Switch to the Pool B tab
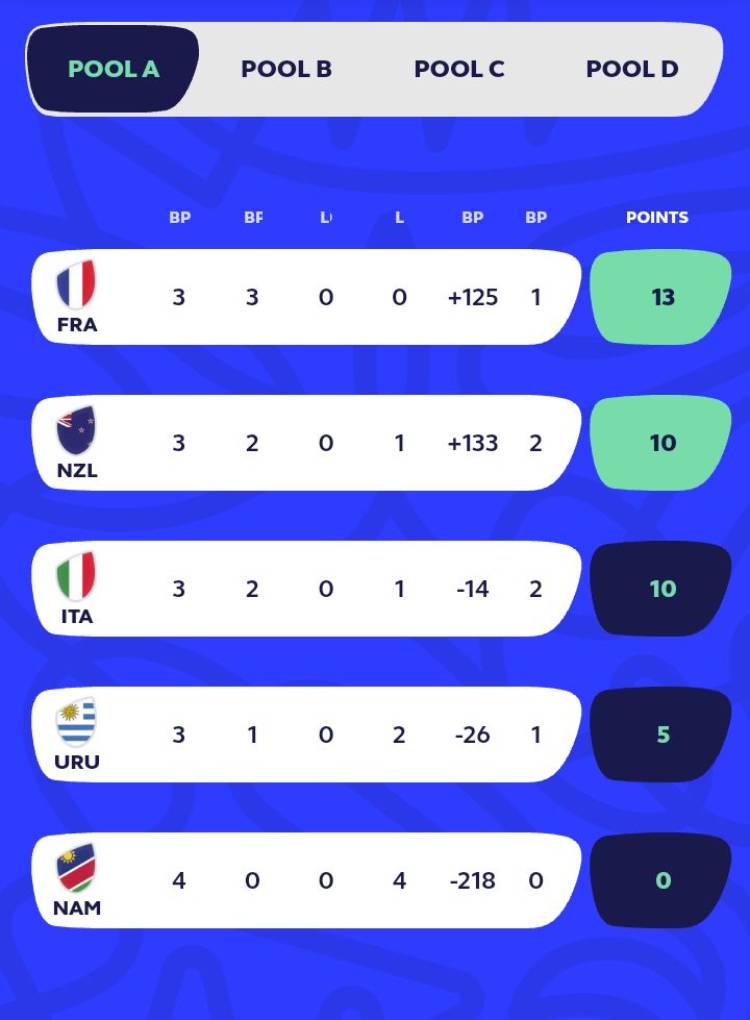The width and height of the screenshot is (750, 1020). 286,69
